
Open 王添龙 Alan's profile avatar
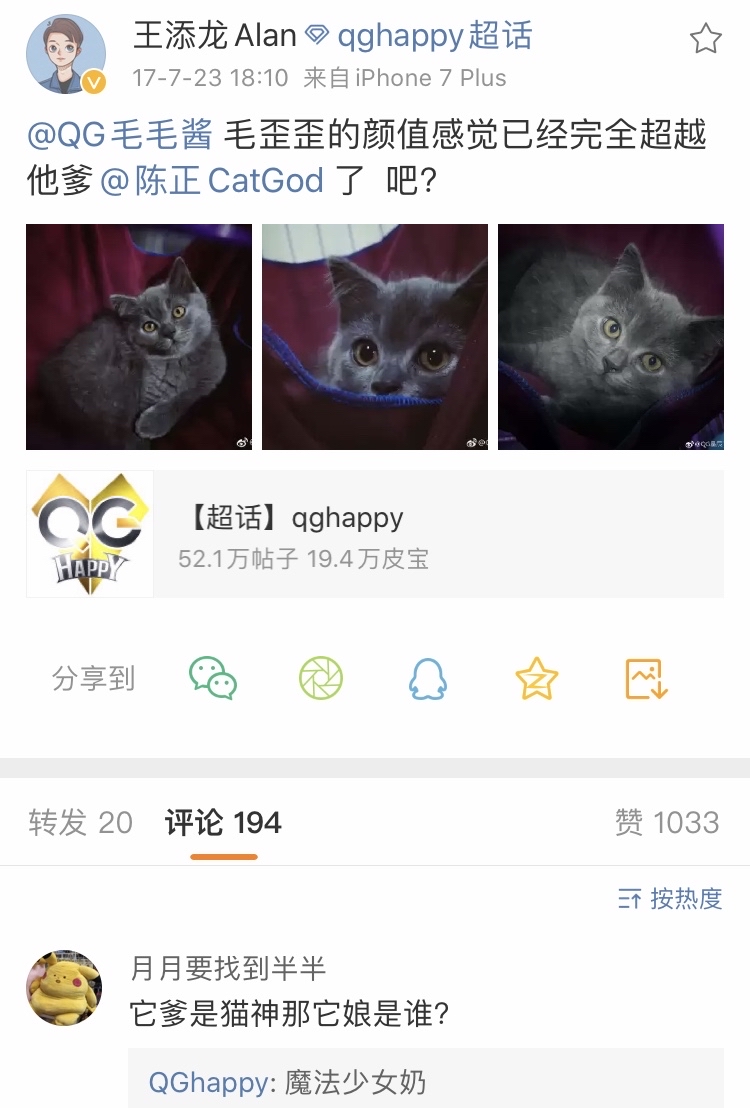(65, 55)
